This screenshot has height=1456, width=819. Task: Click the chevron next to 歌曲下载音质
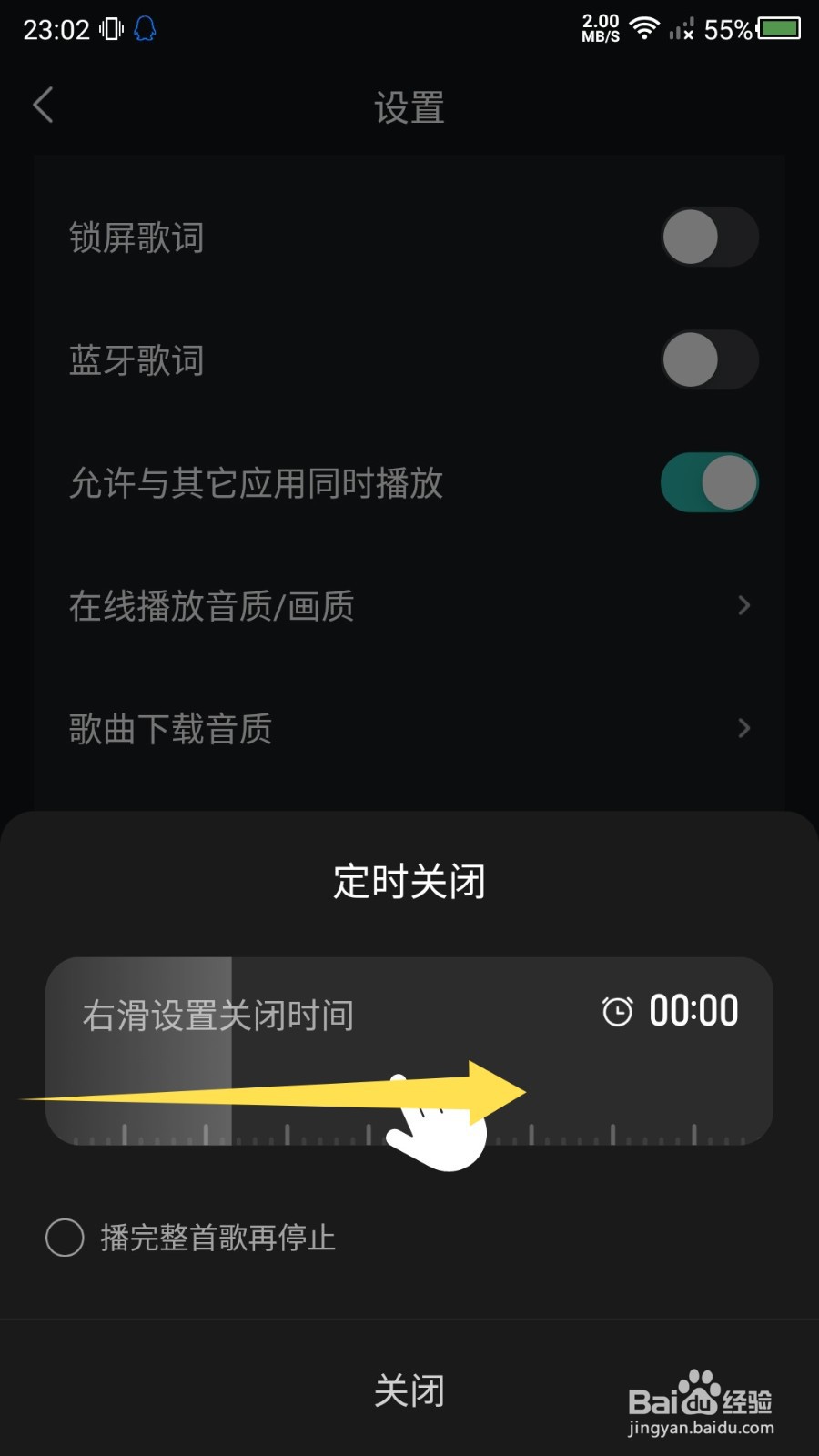[x=744, y=729]
